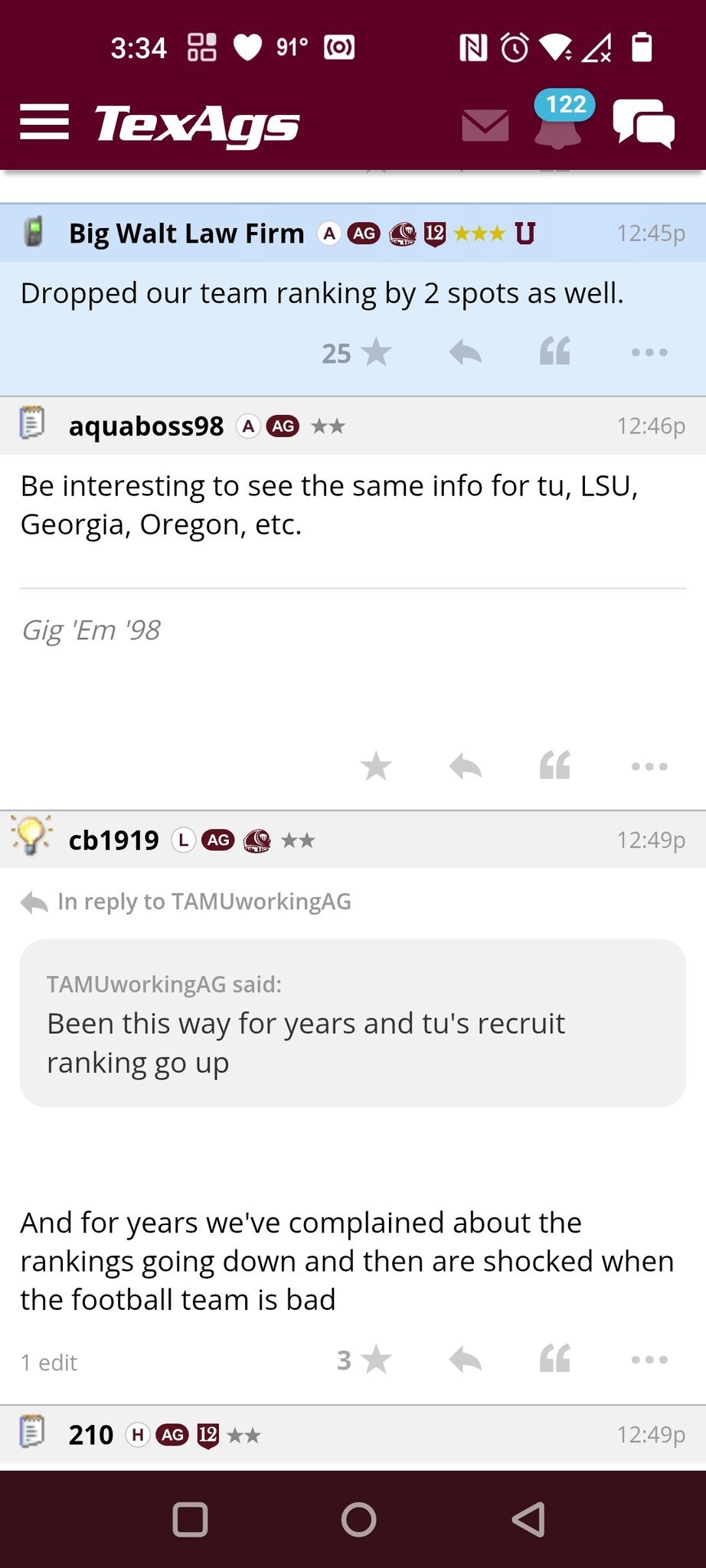The width and height of the screenshot is (706, 1568).
Task: Open the private messages envelope
Action: 485,125
